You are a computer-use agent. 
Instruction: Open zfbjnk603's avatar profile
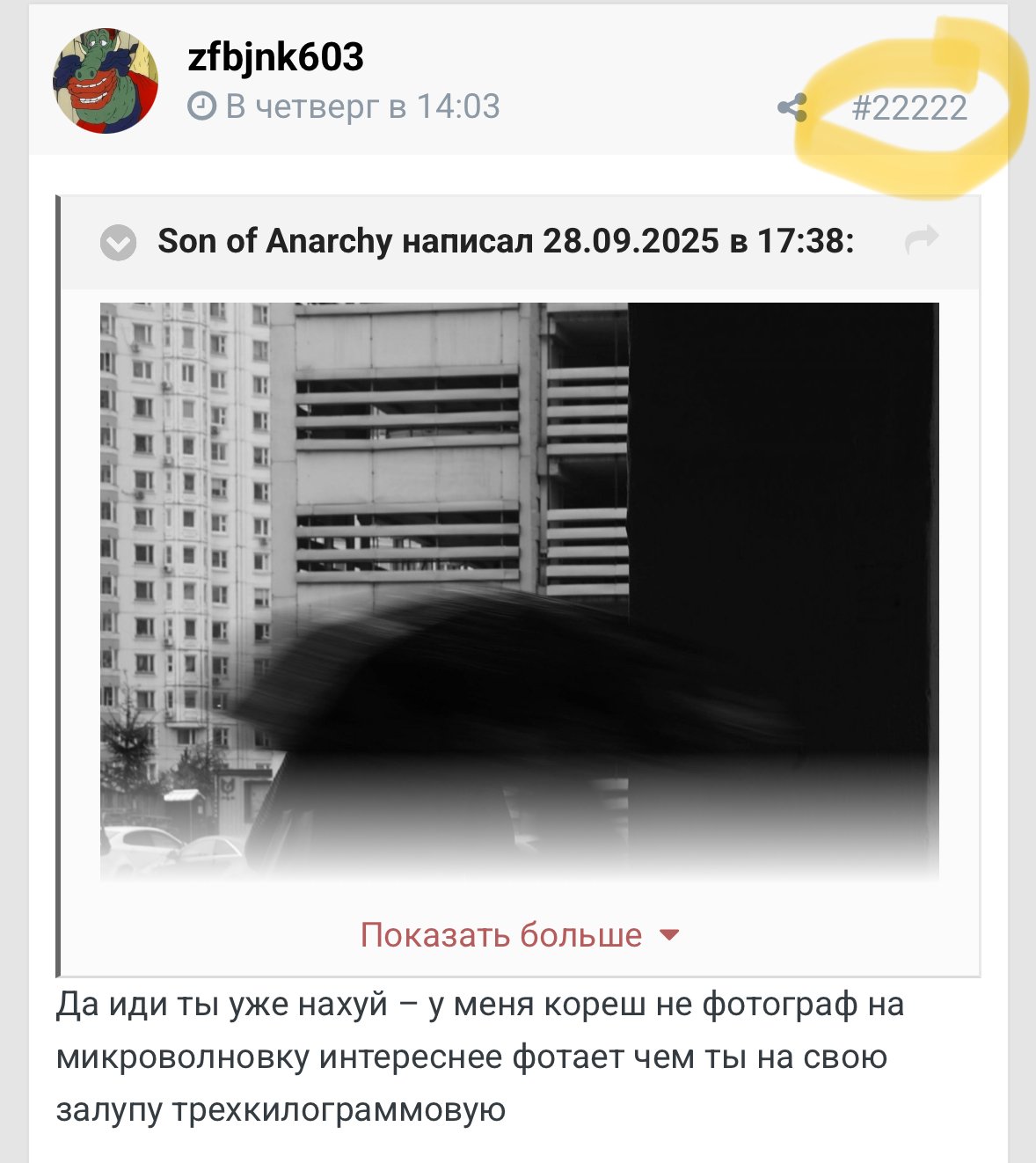point(106,81)
